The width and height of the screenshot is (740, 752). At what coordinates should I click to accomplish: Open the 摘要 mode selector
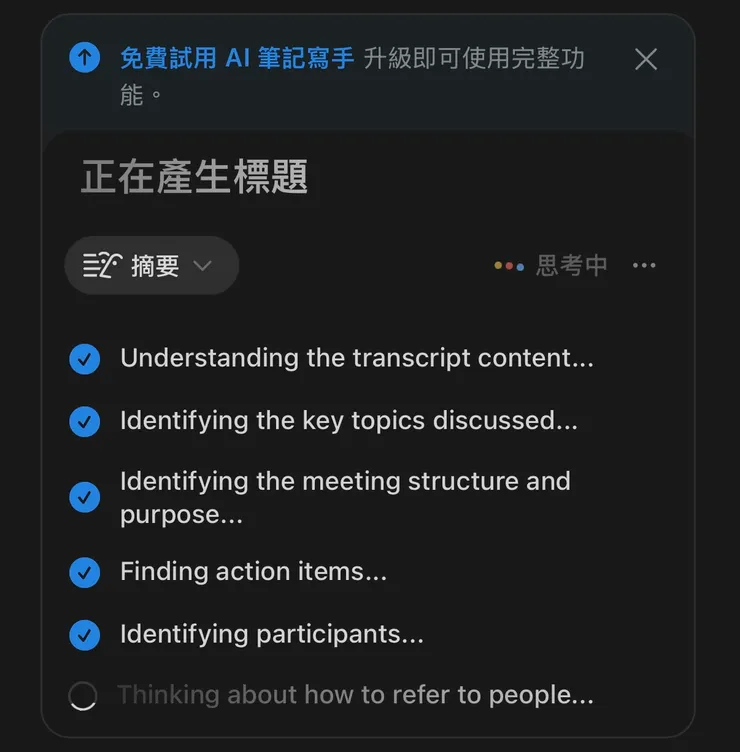pos(151,265)
